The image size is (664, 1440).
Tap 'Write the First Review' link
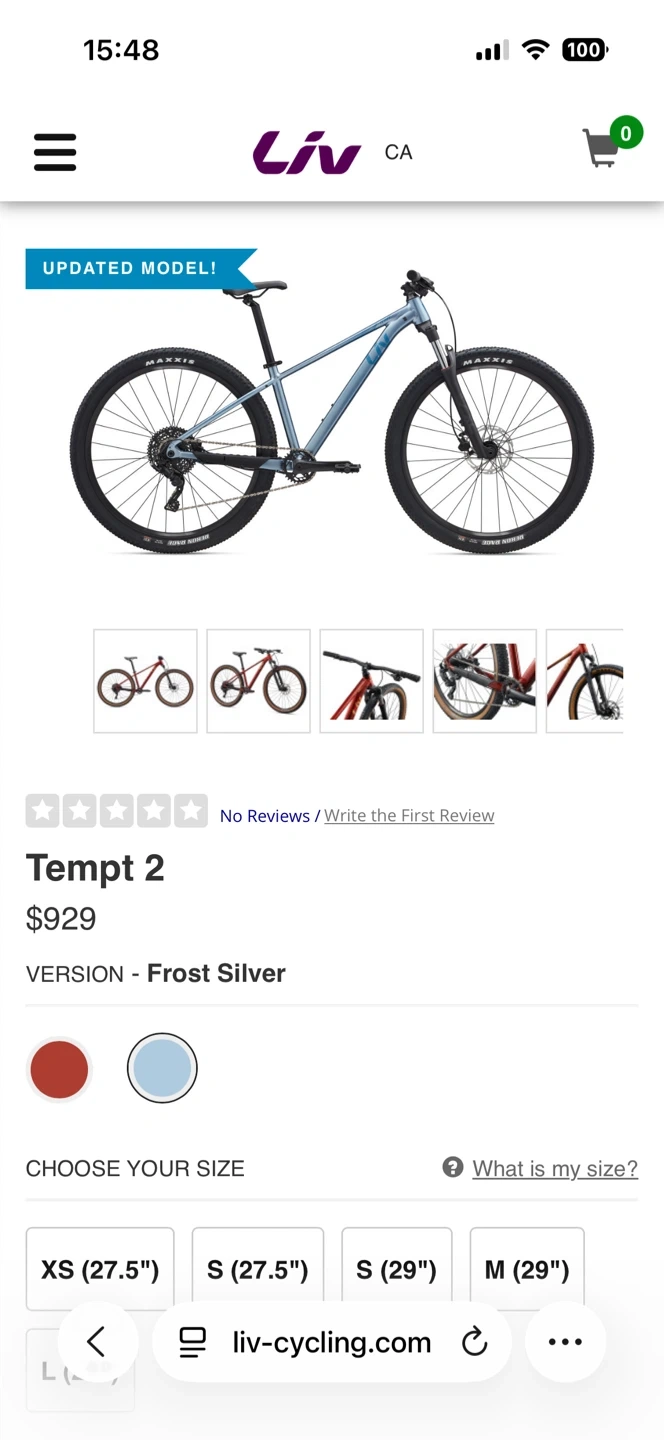(409, 816)
